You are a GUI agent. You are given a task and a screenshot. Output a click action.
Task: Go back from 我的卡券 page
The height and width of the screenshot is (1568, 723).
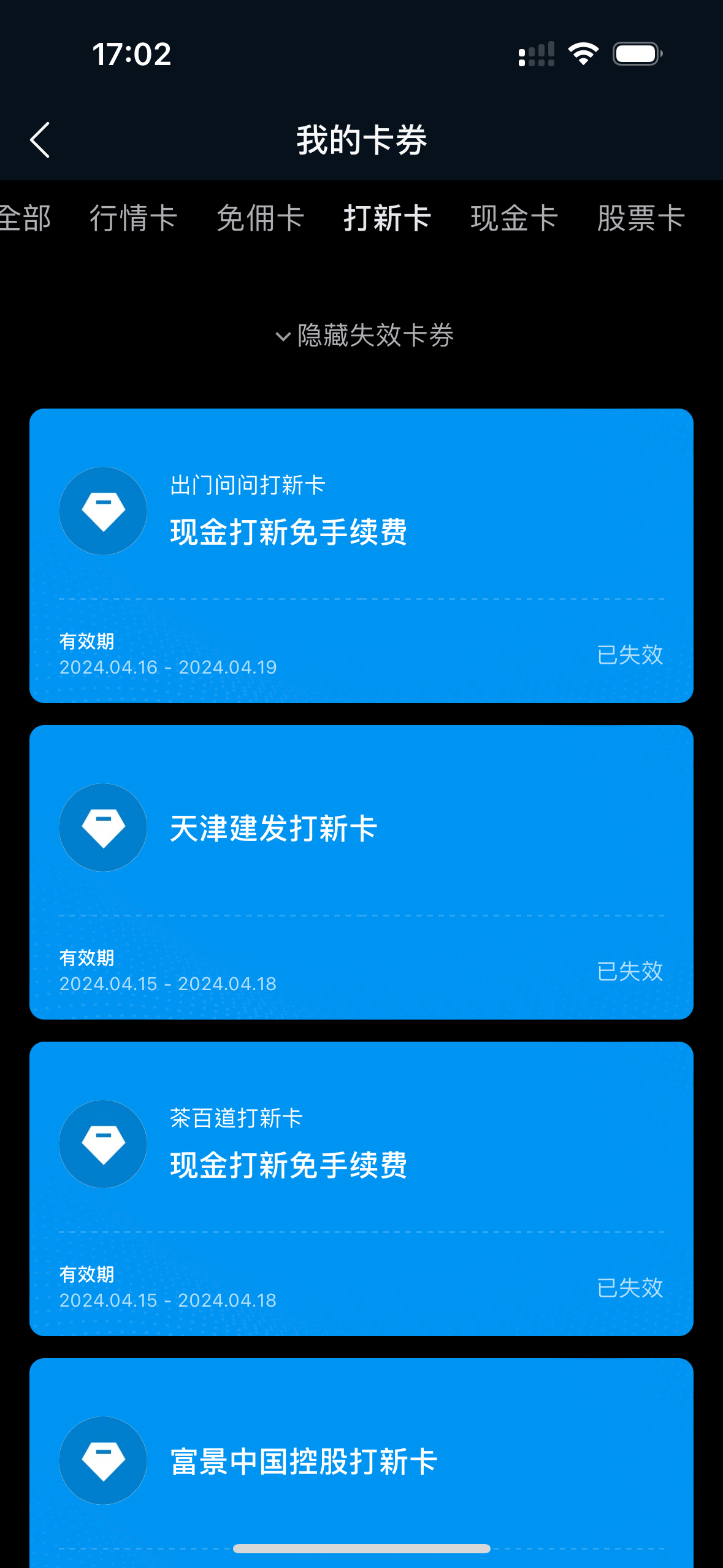pos(40,140)
